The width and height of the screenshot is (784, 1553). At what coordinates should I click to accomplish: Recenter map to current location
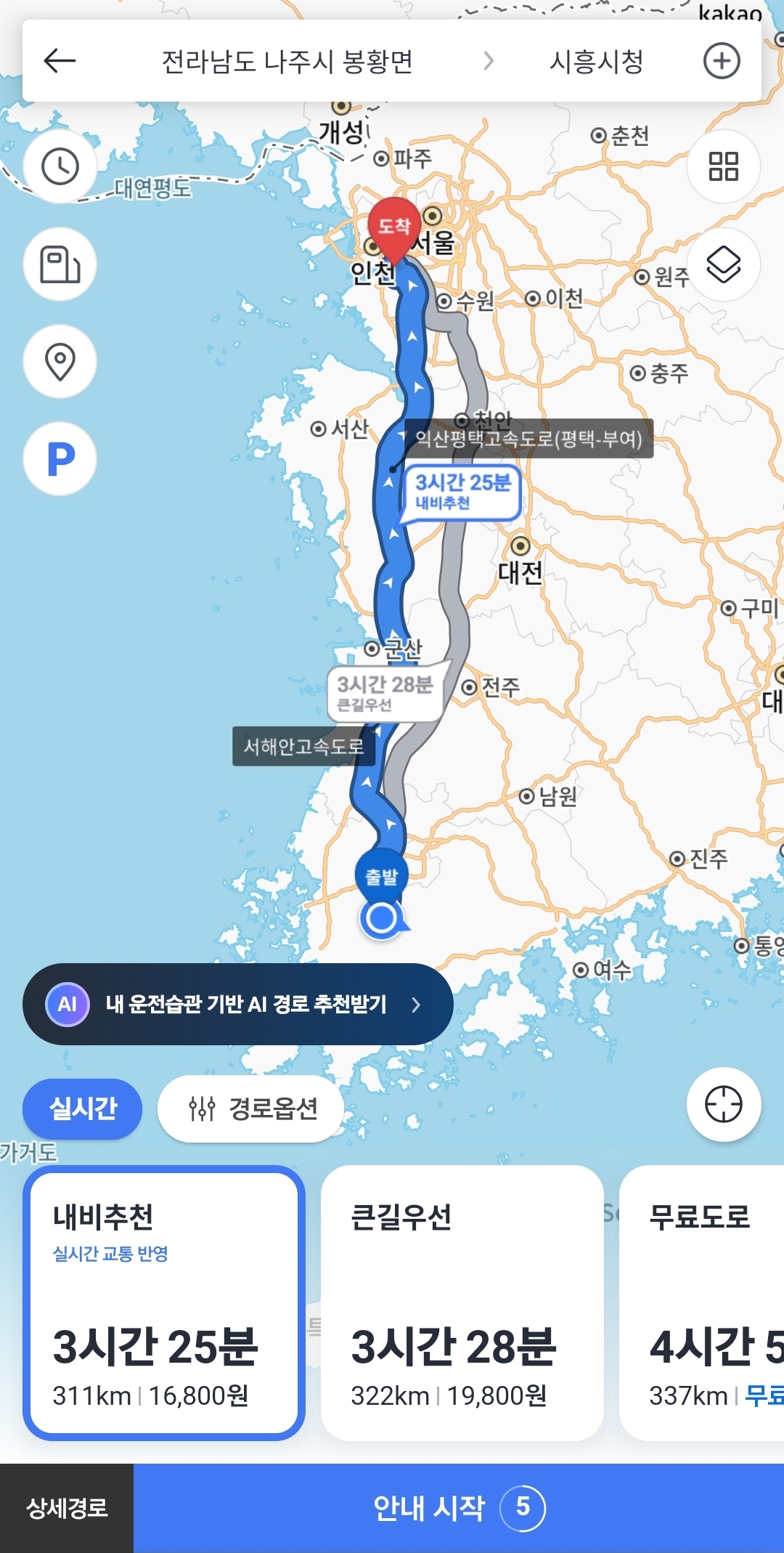723,1105
